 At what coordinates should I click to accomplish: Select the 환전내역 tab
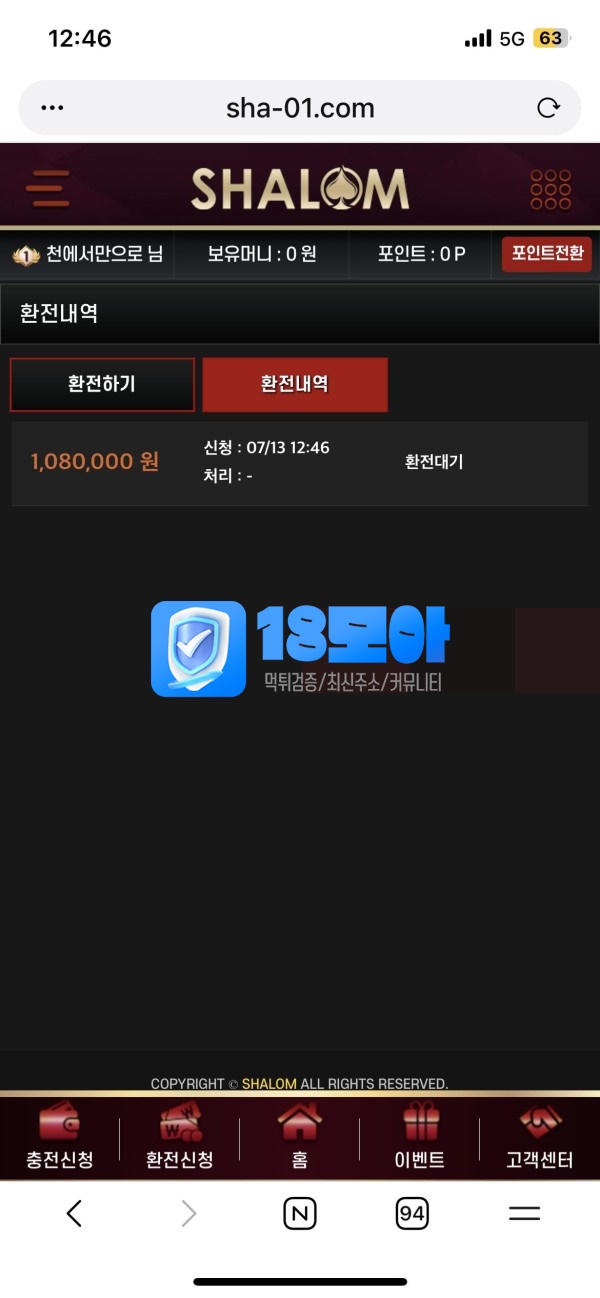click(295, 384)
